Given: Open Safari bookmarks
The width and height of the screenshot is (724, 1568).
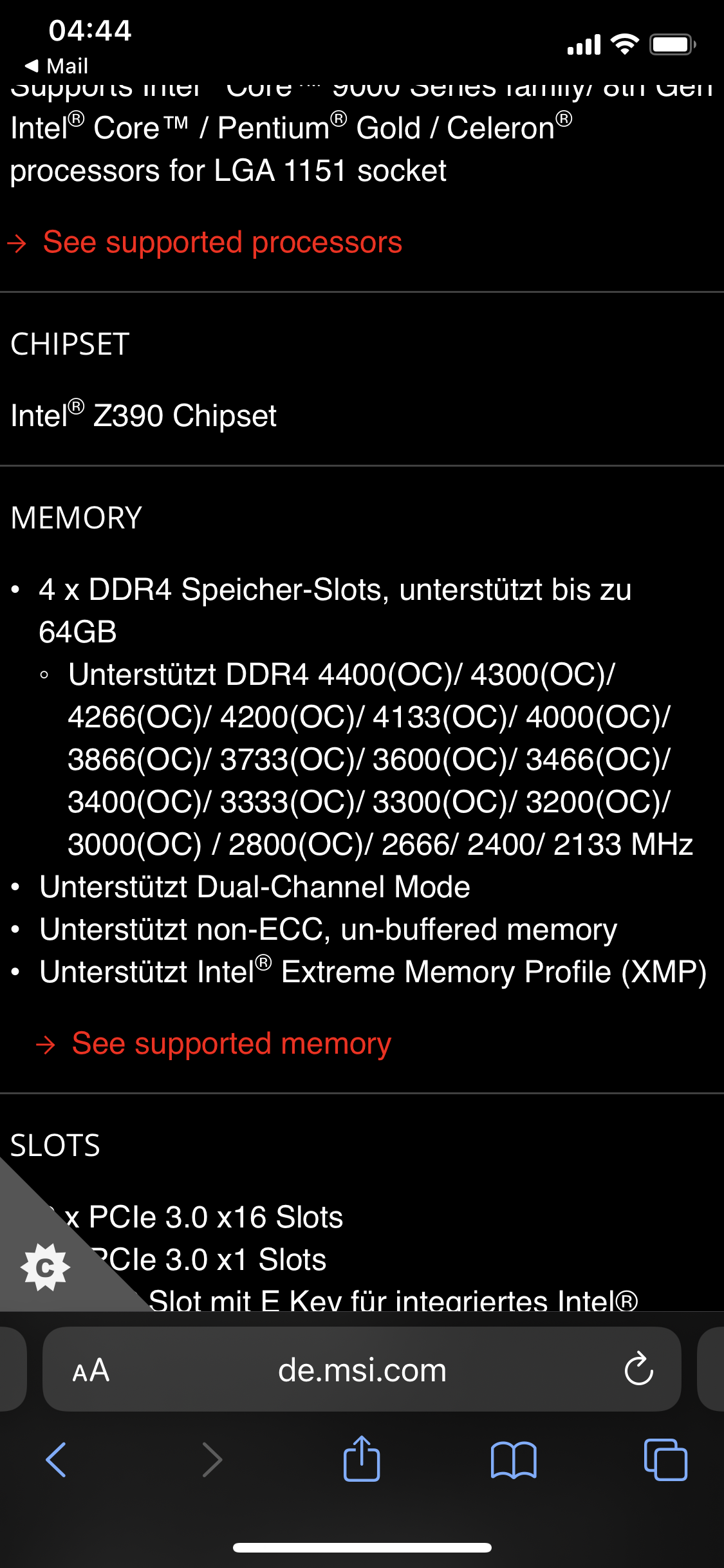Looking at the screenshot, I should (514, 1459).
